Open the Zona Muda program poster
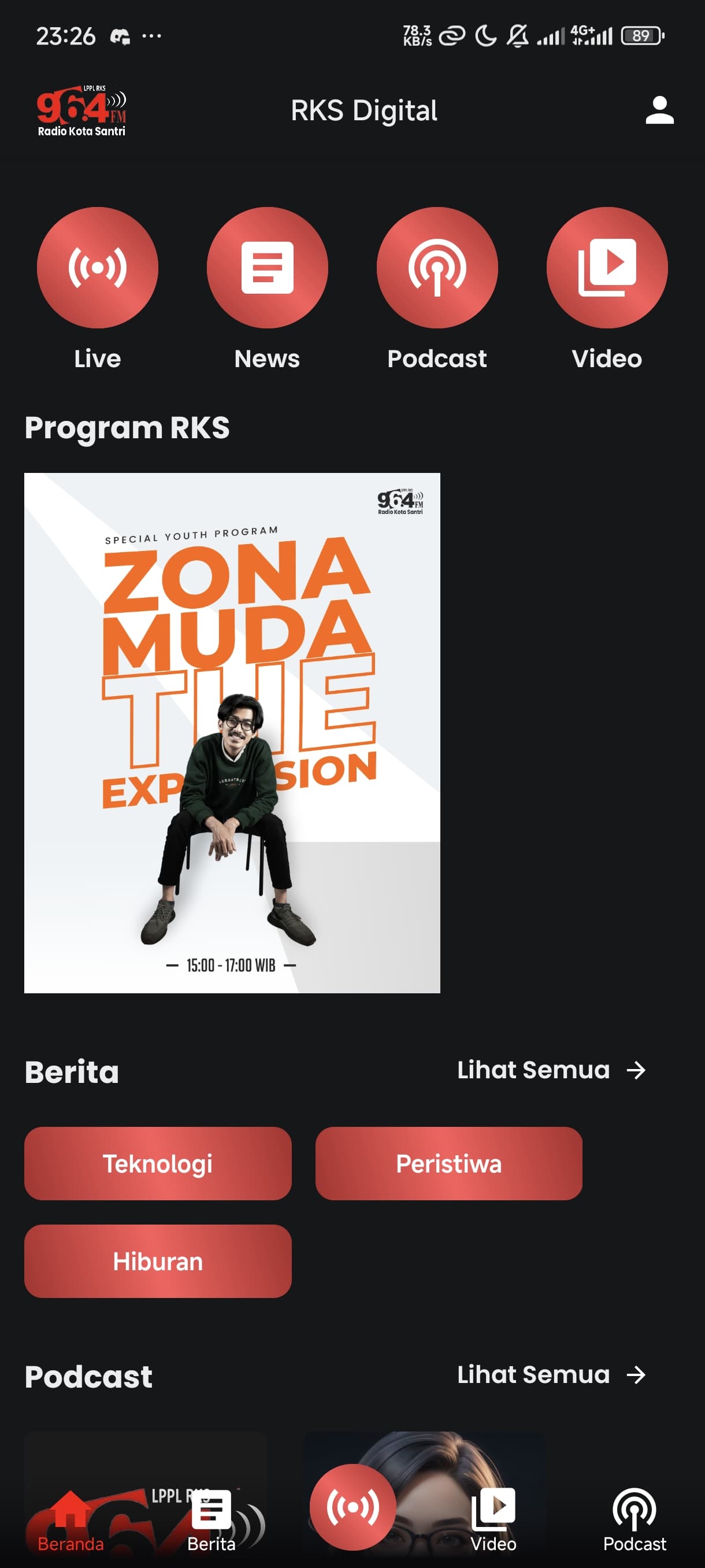705x1568 pixels. [232, 733]
